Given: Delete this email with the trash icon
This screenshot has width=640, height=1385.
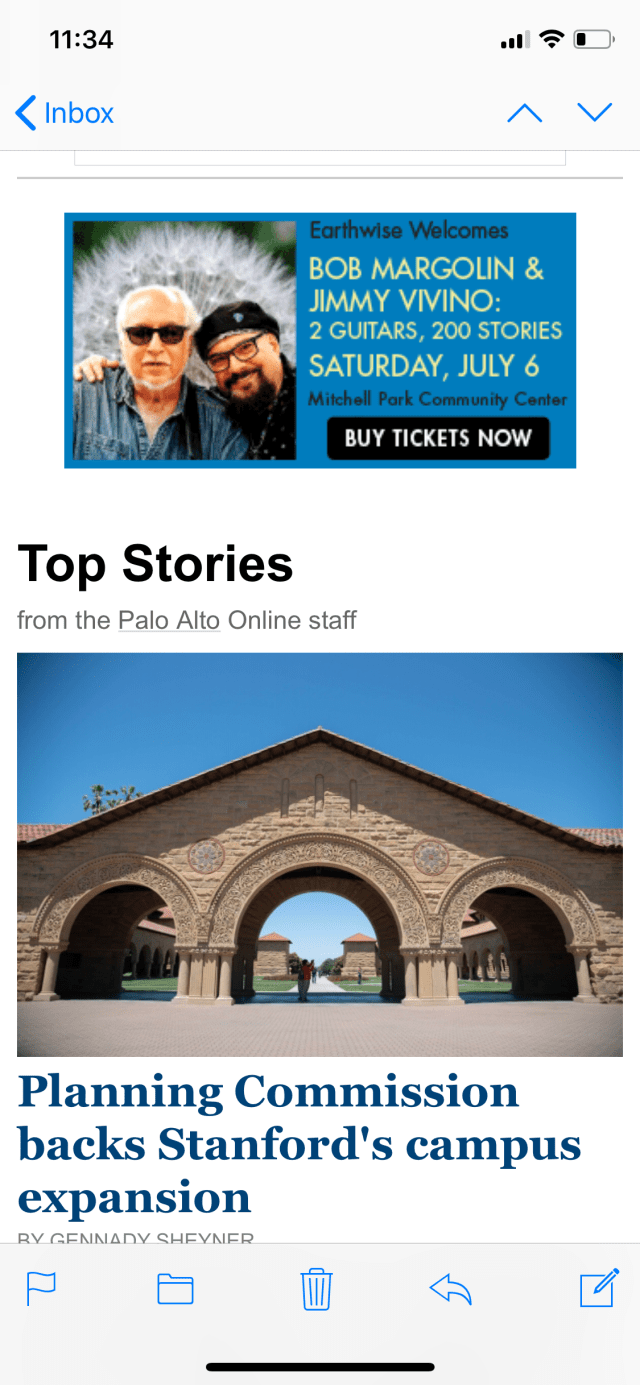Looking at the screenshot, I should click(x=316, y=1289).
